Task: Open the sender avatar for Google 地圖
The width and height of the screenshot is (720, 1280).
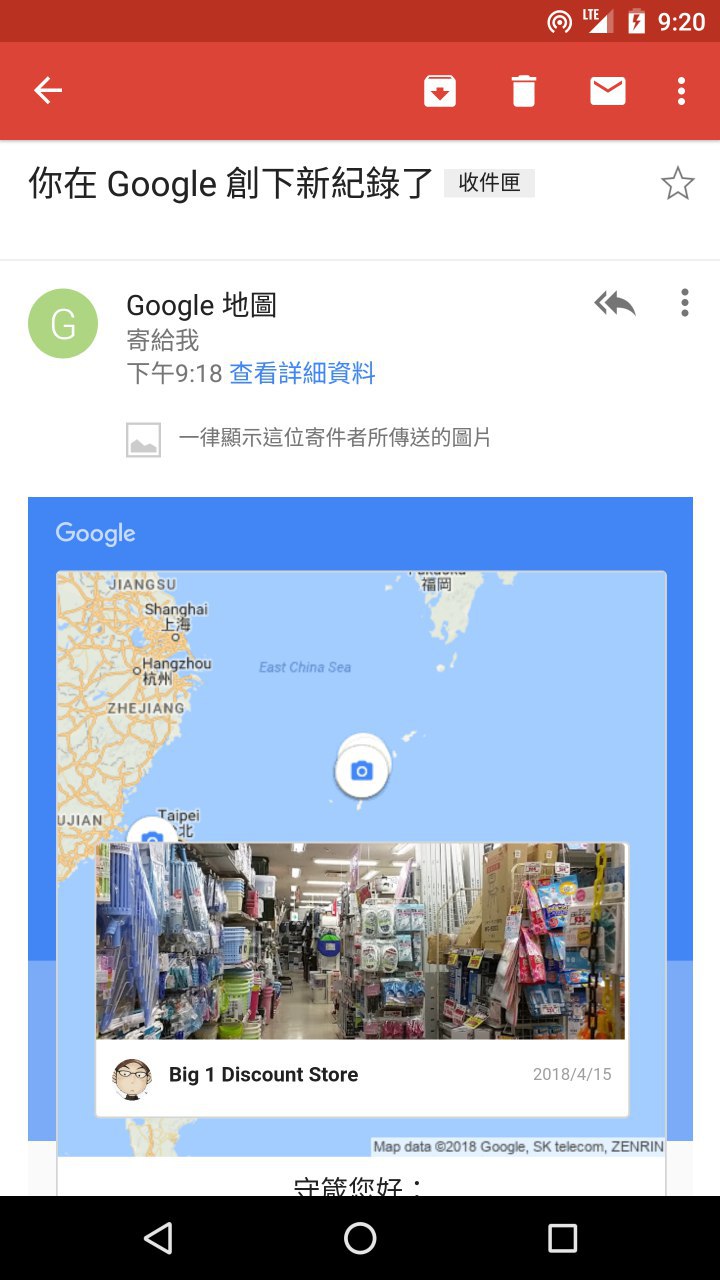Action: [x=63, y=323]
